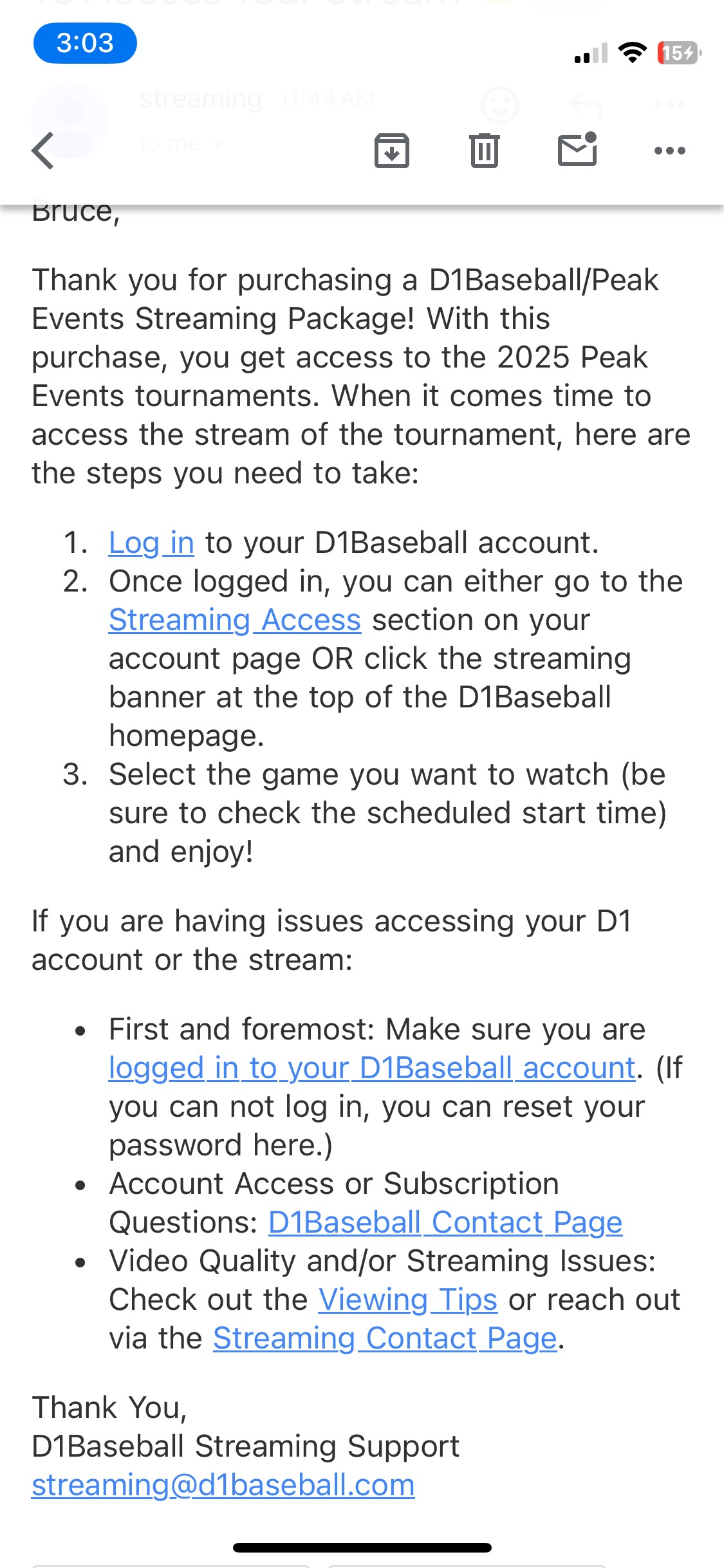The width and height of the screenshot is (724, 1568).
Task: Follow 'logged in to your D1Baseball account' link
Action: pyautogui.click(x=372, y=1068)
